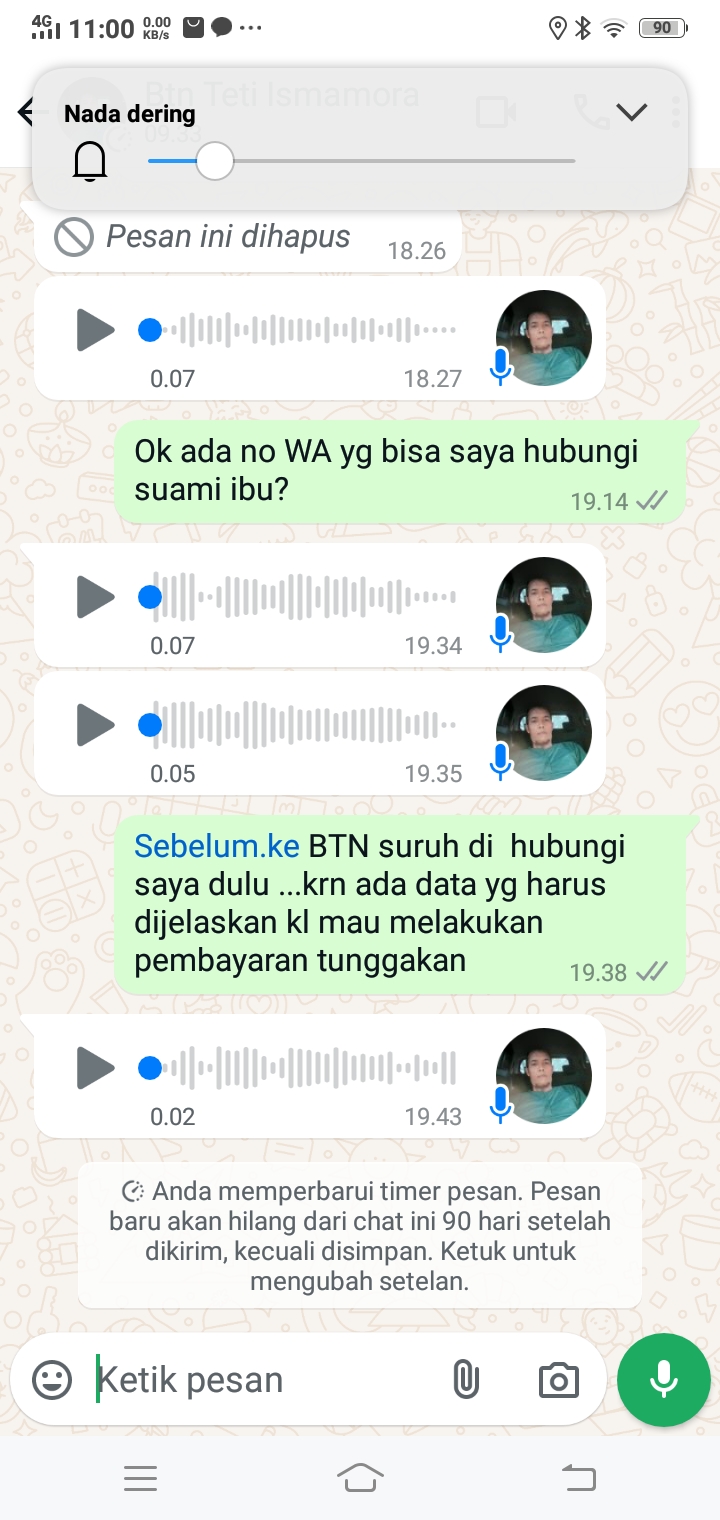Viewport: 720px width, 1520px height.
Task: Mute ringtone via the bell icon
Action: click(90, 160)
